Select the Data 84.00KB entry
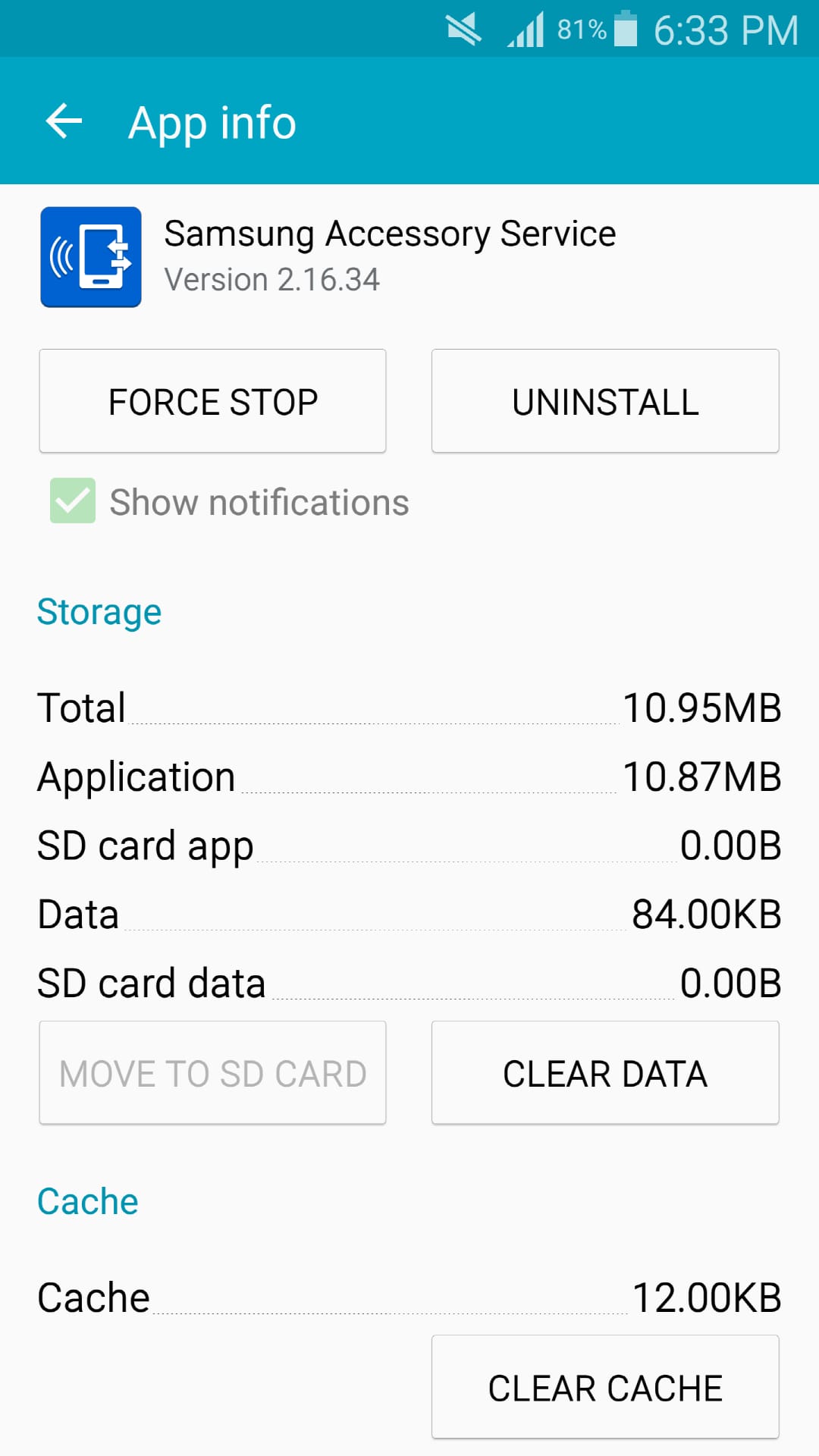The width and height of the screenshot is (819, 1456). pyautogui.click(x=409, y=914)
